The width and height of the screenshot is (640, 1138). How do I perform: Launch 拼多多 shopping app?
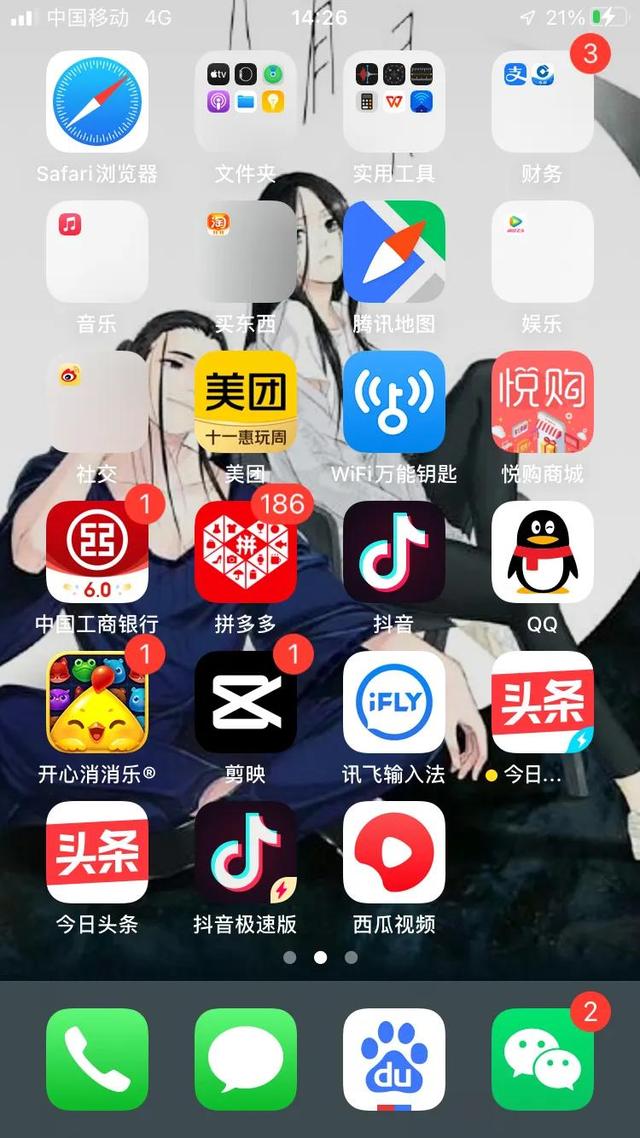coord(245,552)
